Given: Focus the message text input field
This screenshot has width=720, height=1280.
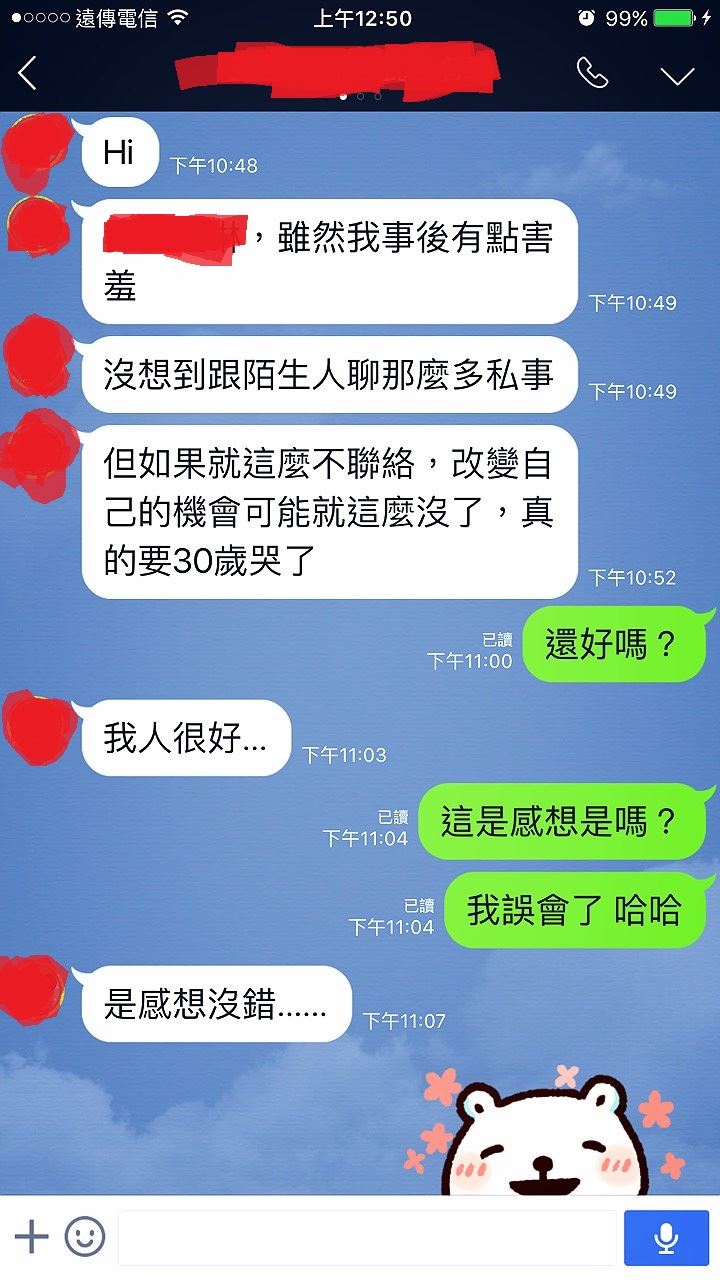Looking at the screenshot, I should coord(367,1238).
